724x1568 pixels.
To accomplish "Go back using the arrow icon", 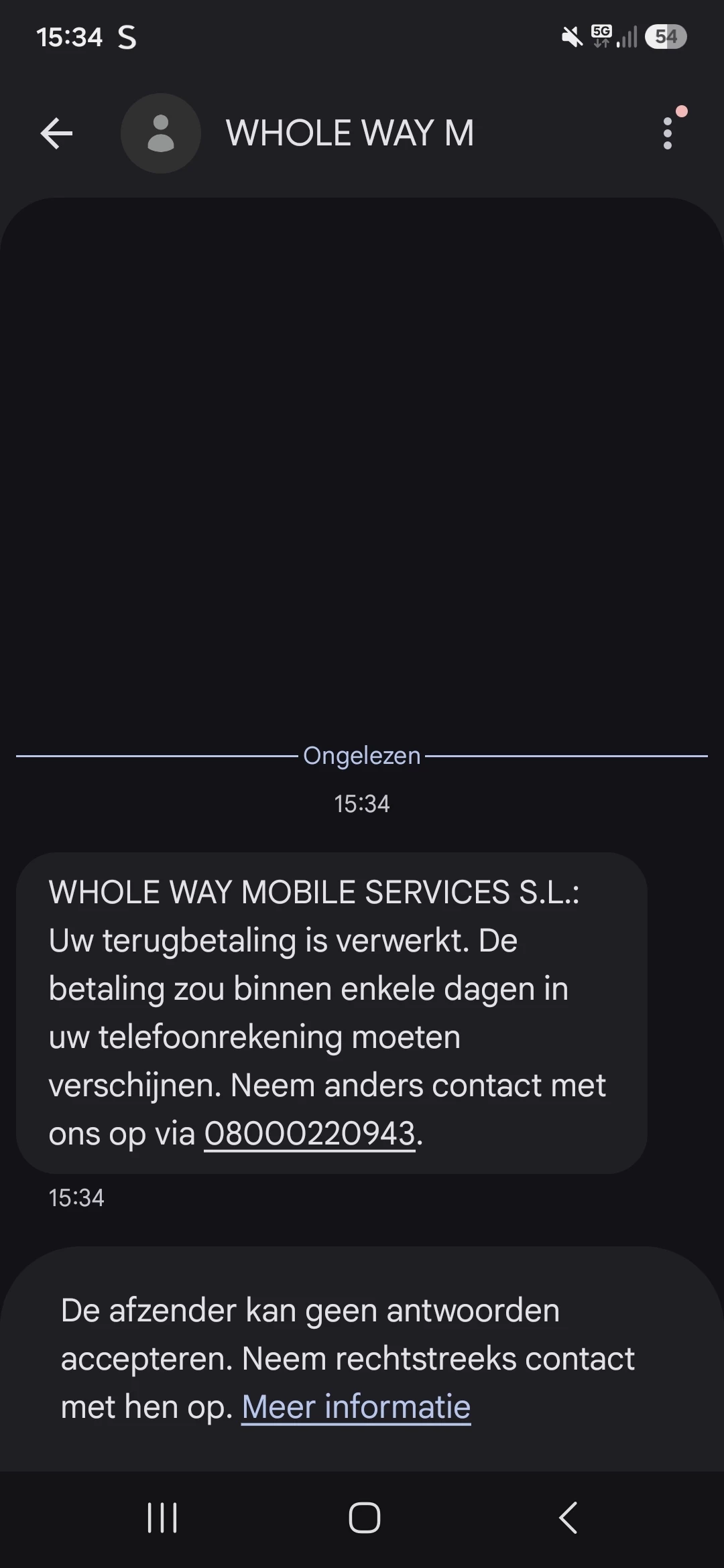I will [x=56, y=133].
